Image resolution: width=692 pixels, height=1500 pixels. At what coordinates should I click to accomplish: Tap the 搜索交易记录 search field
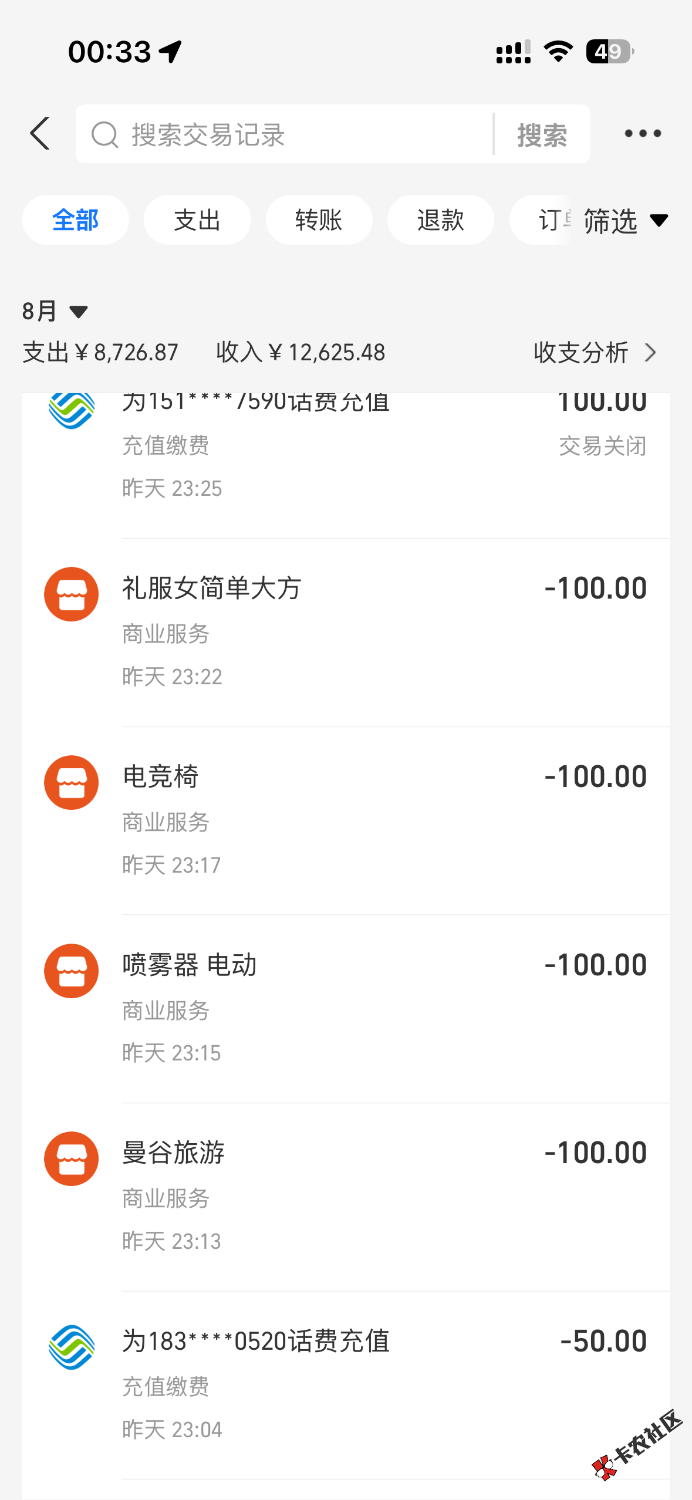click(285, 134)
